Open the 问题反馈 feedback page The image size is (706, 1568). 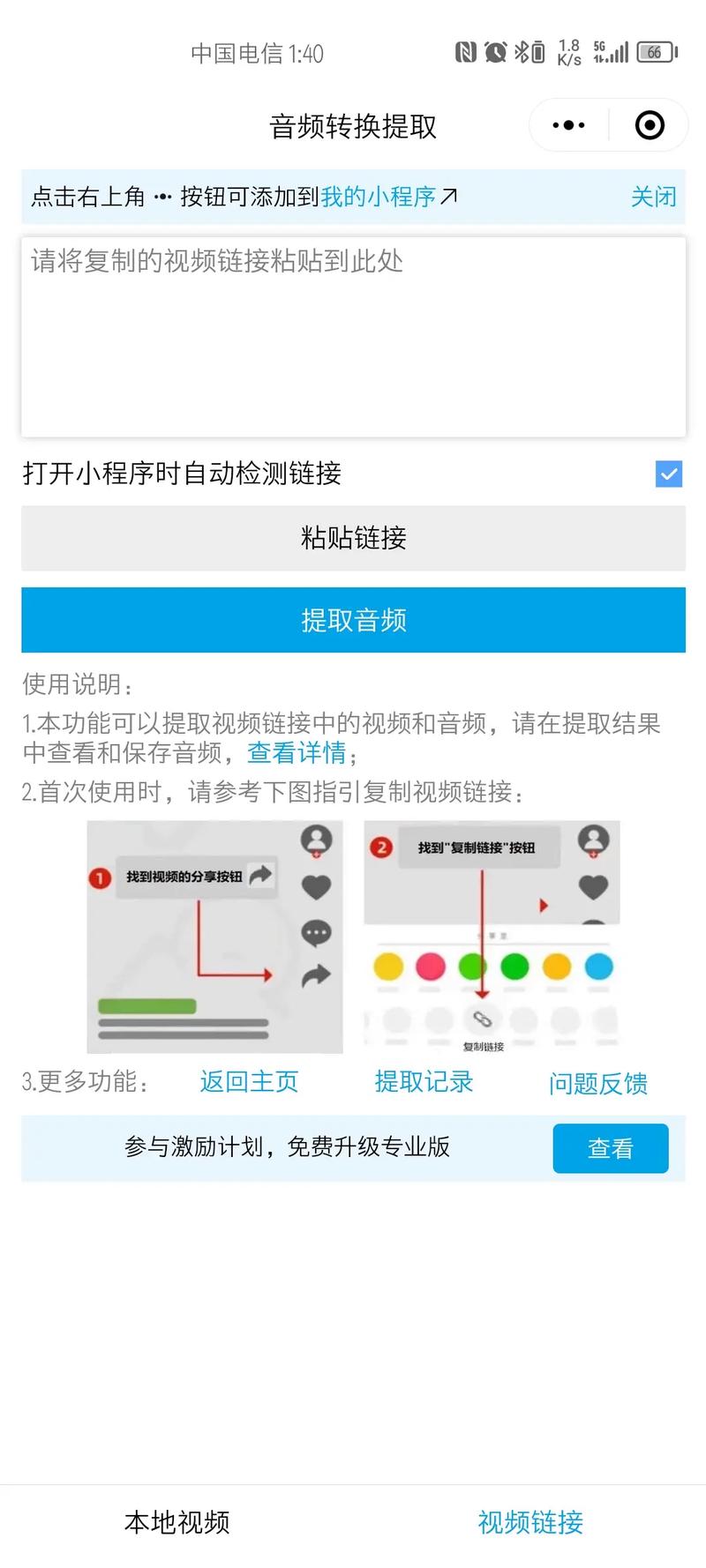pyautogui.click(x=598, y=1084)
